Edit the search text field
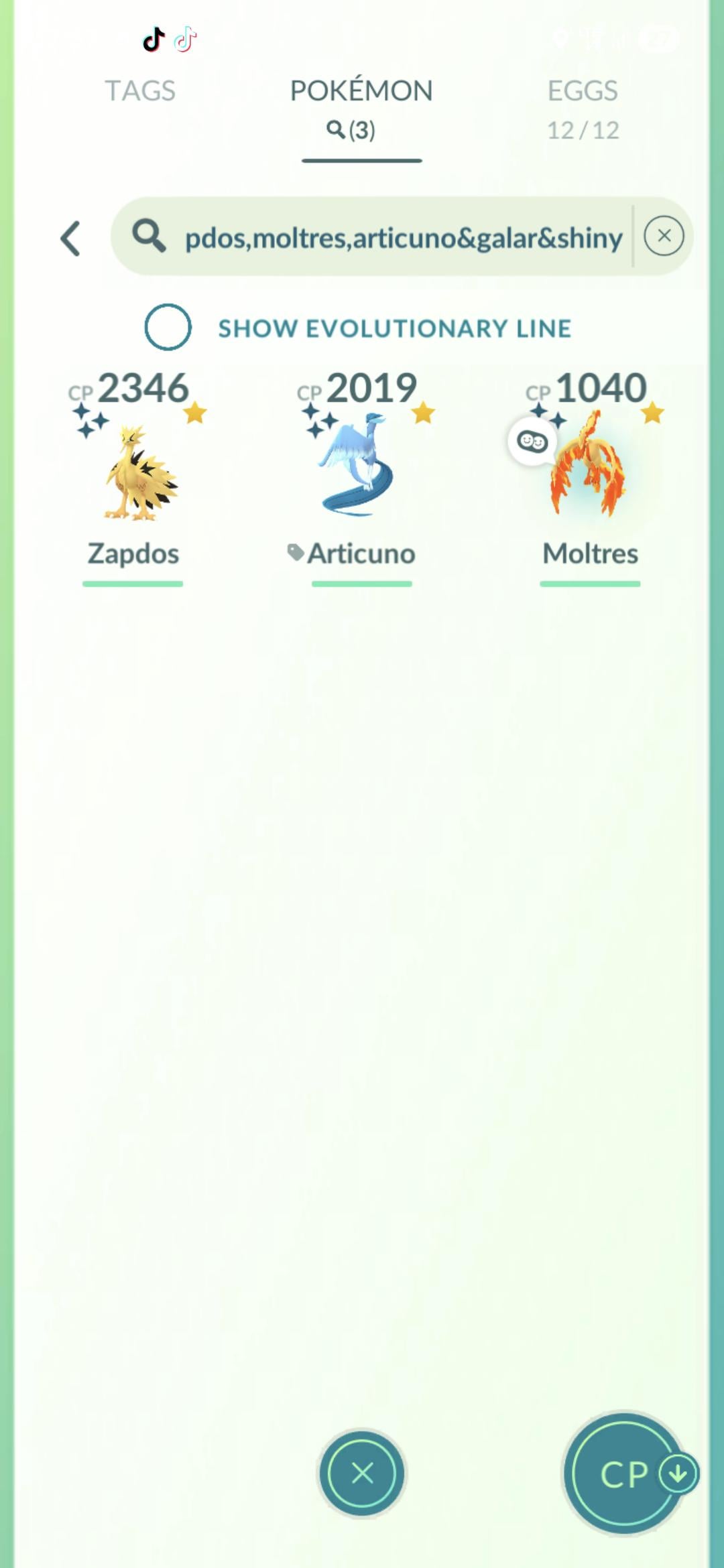The width and height of the screenshot is (724, 1568). (402, 237)
